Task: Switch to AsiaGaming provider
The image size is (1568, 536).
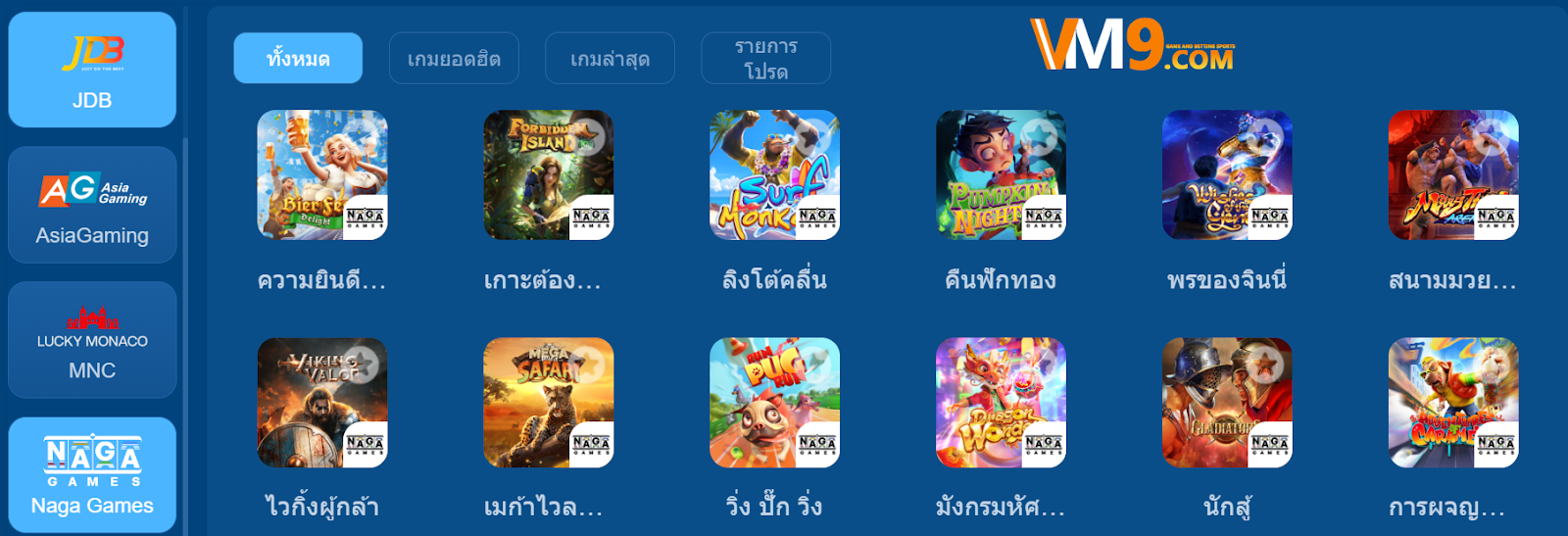Action: (x=92, y=205)
